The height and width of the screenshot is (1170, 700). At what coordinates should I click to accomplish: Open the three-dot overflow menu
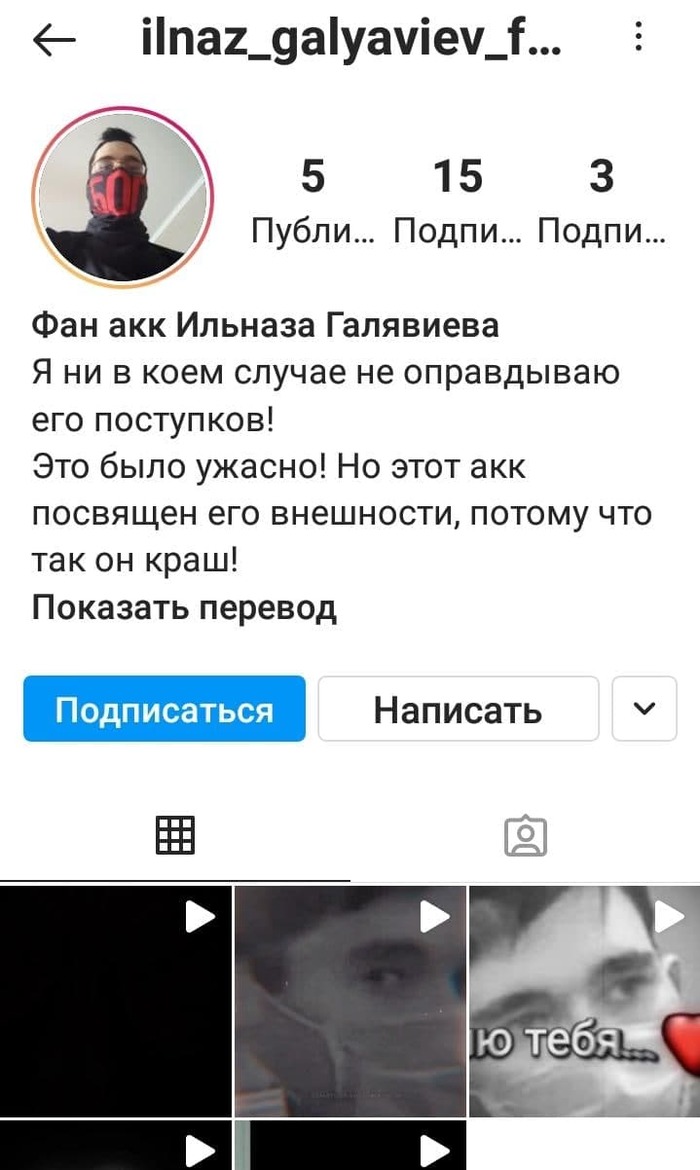click(x=639, y=40)
